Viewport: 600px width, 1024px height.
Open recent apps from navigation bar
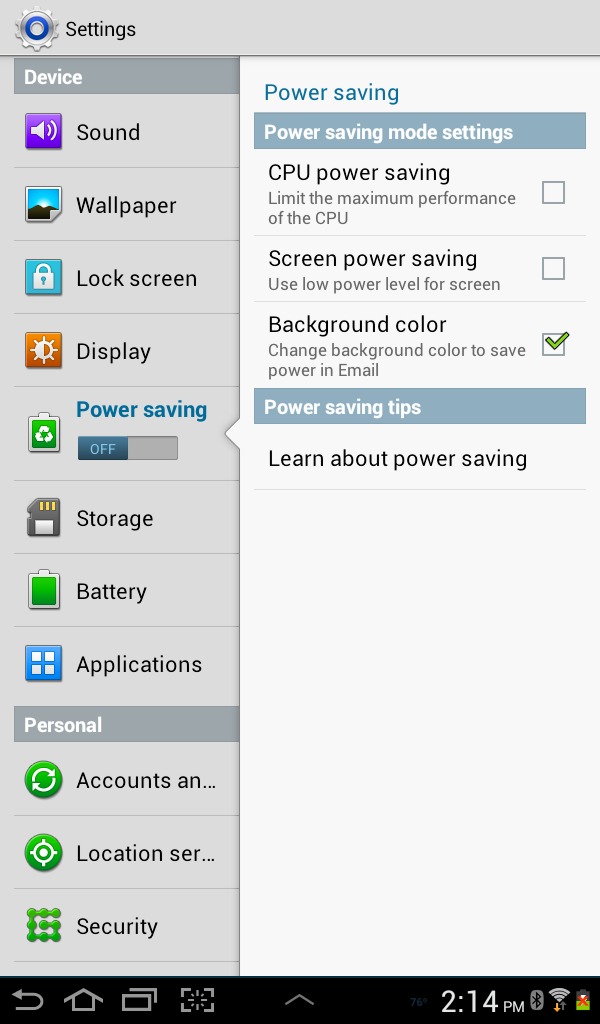tap(140, 1000)
